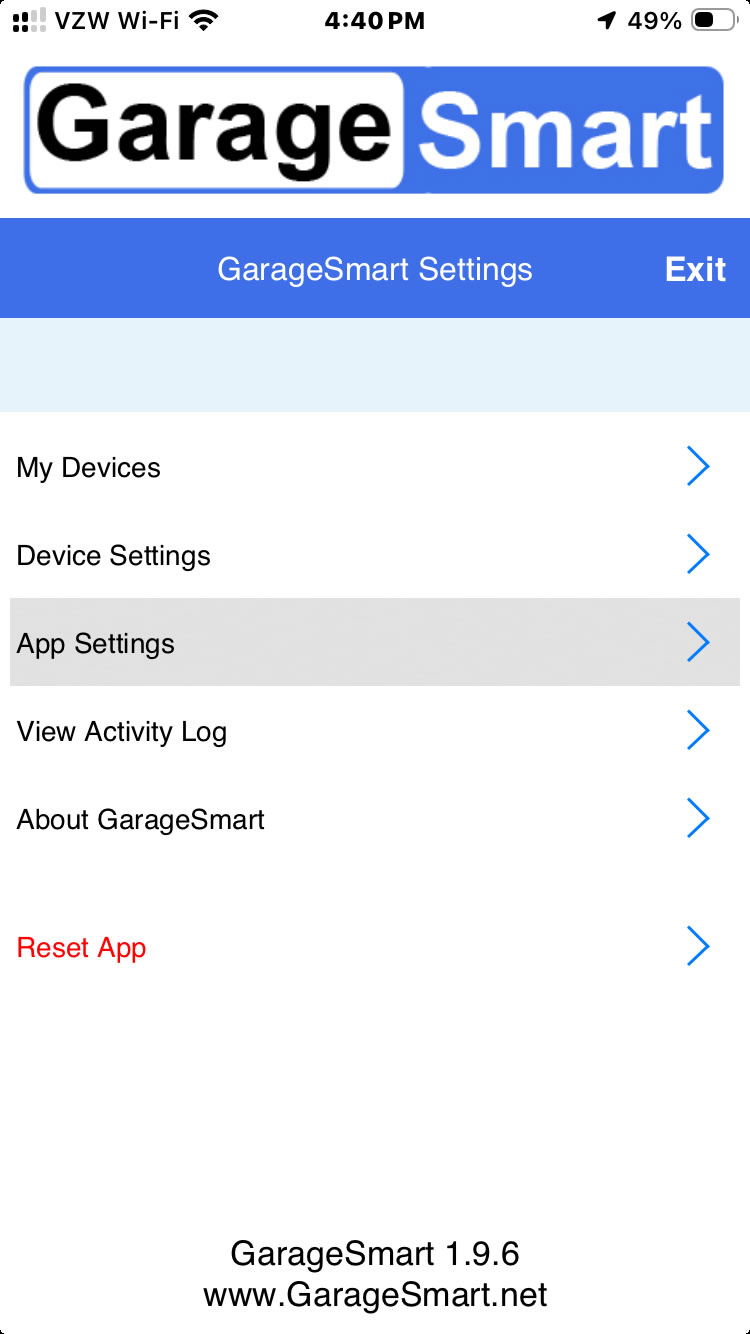750x1334 pixels.
Task: Go to App Settings
Action: click(x=374, y=643)
